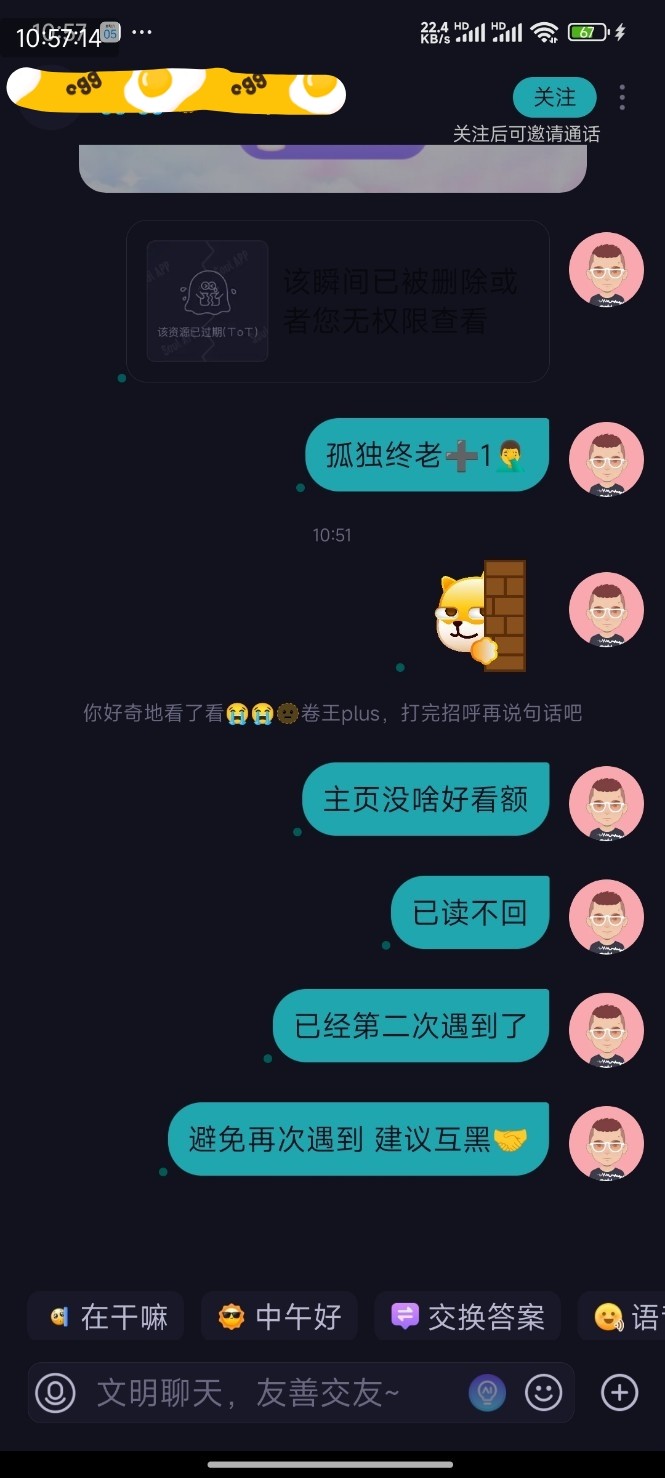Tap the 关注 follow button

555,97
